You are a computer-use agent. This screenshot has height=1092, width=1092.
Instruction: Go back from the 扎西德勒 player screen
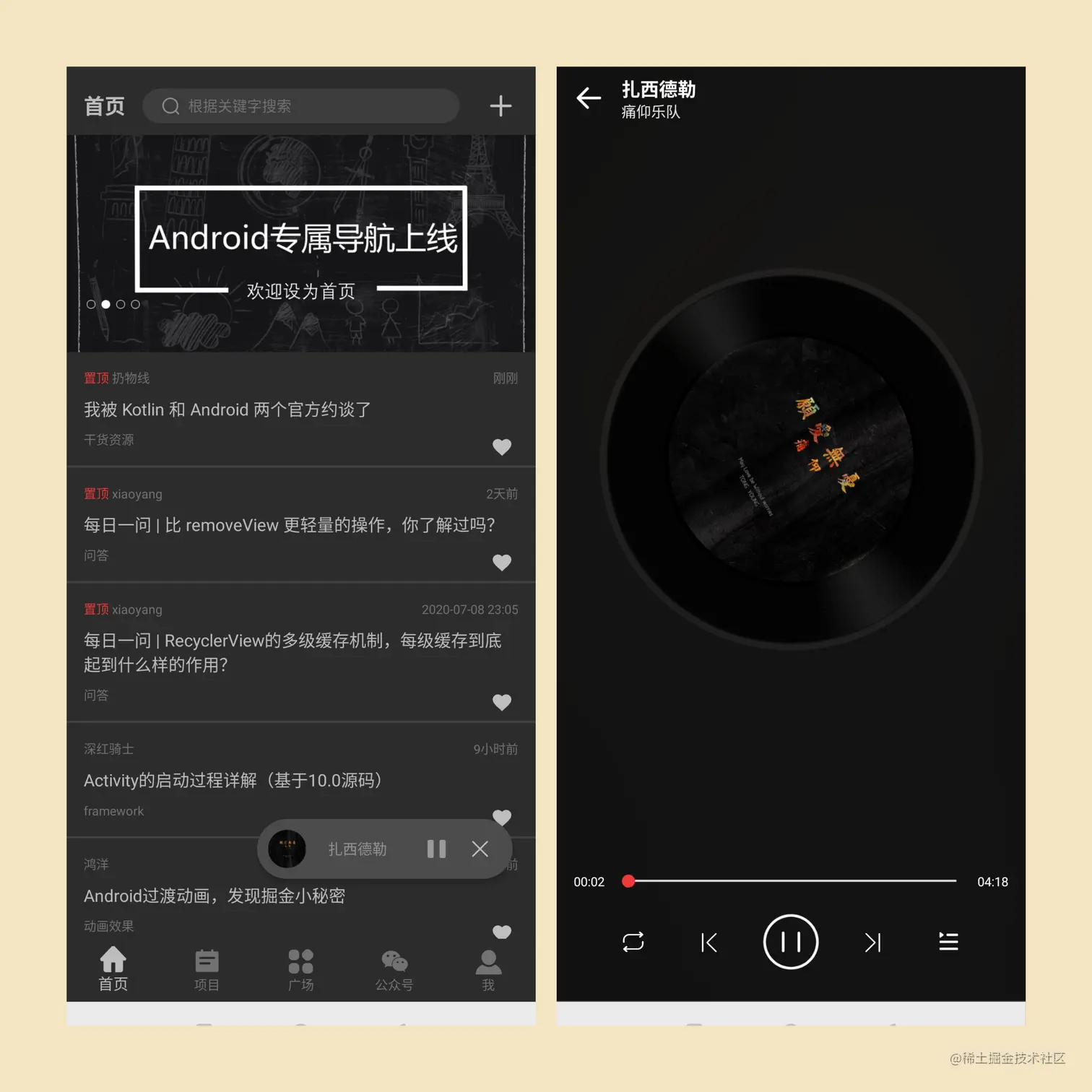click(x=589, y=97)
